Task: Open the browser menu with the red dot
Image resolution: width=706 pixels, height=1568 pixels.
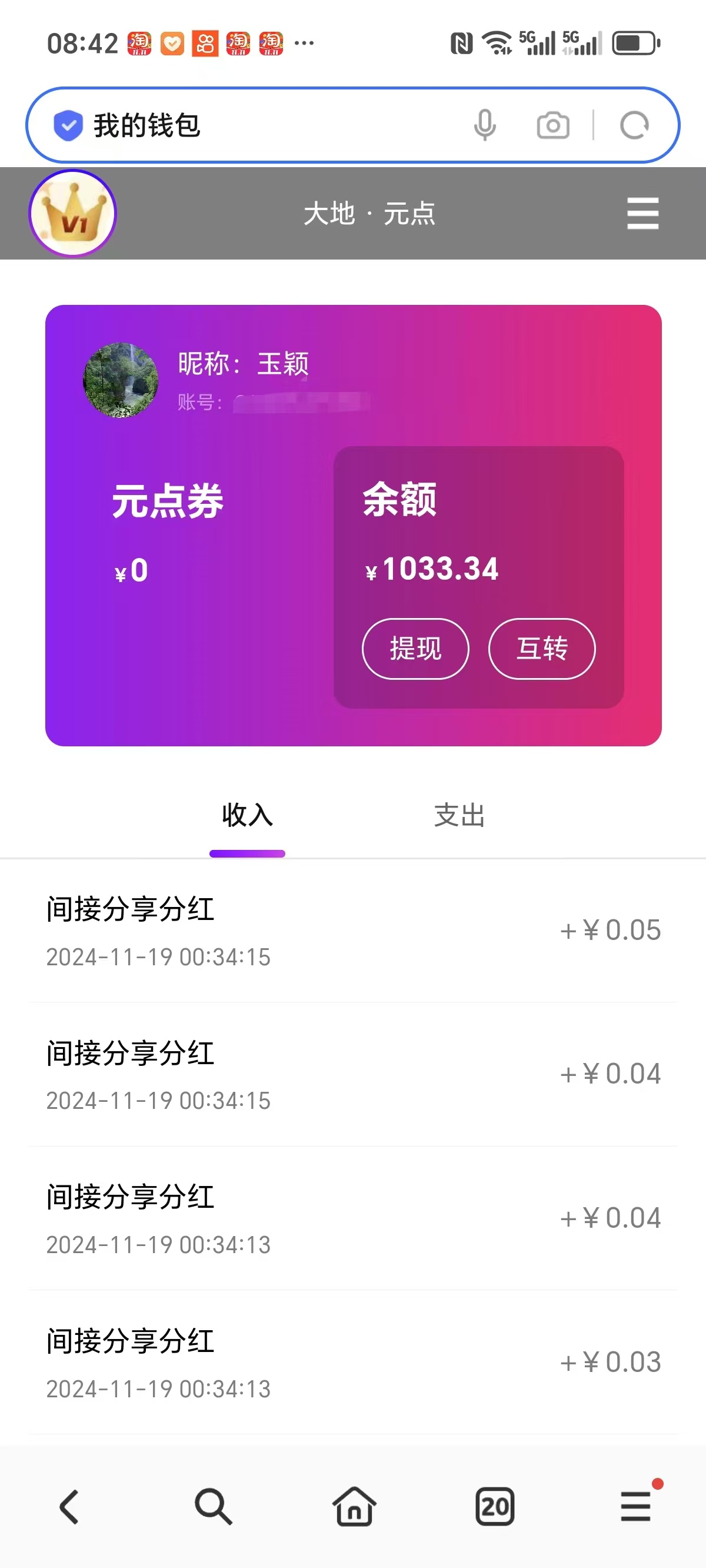Action: point(637,1506)
